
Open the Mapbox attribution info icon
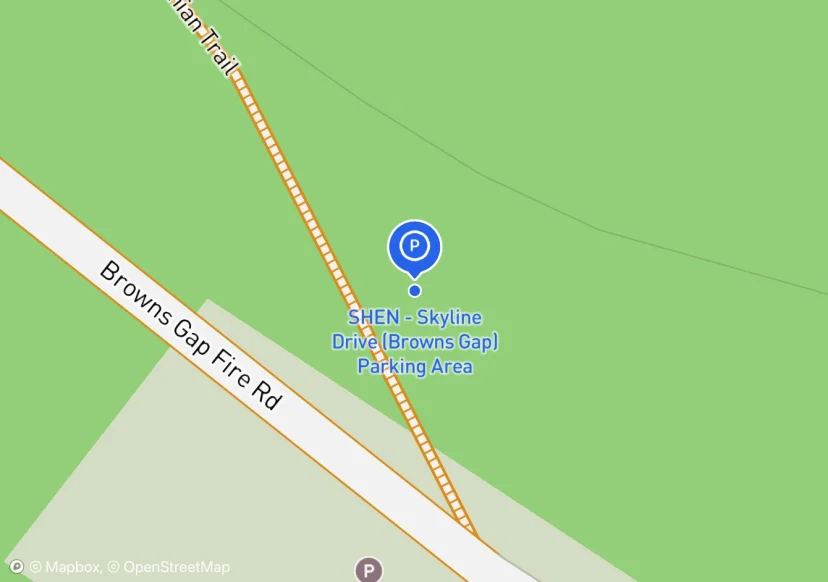point(16,567)
